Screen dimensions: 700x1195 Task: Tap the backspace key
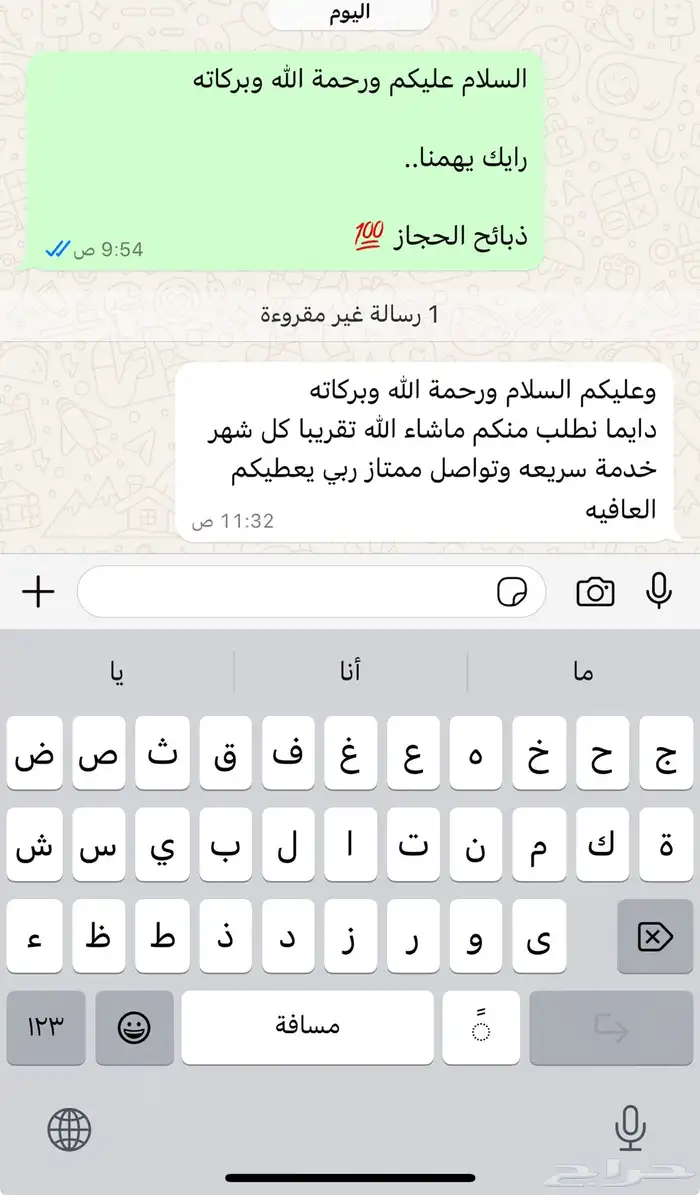(654, 936)
